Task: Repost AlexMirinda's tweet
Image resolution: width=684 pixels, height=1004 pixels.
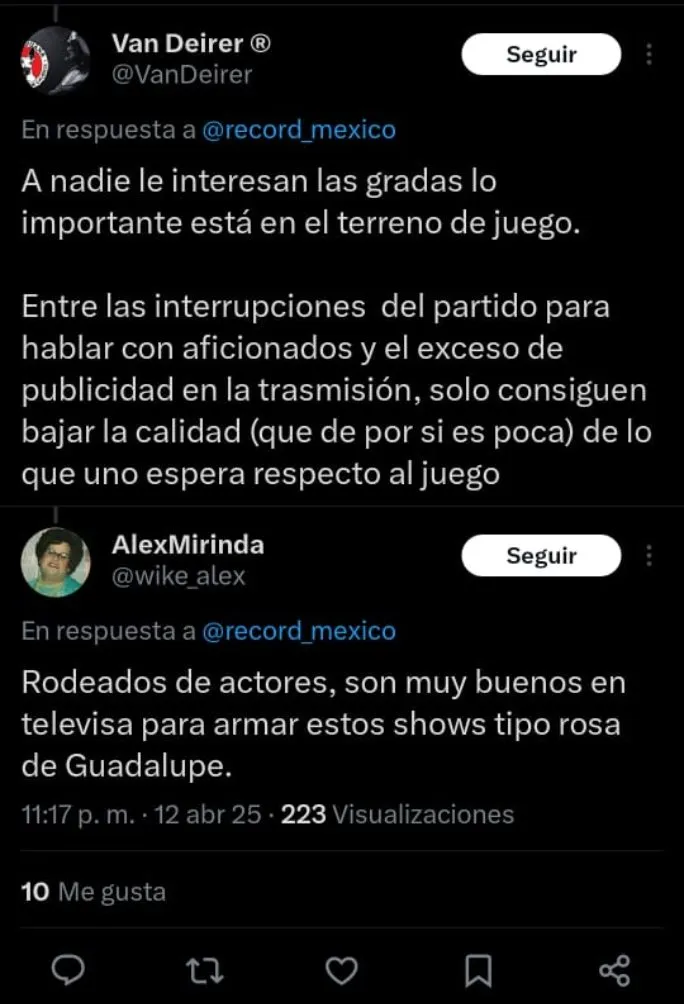Action: tap(206, 969)
